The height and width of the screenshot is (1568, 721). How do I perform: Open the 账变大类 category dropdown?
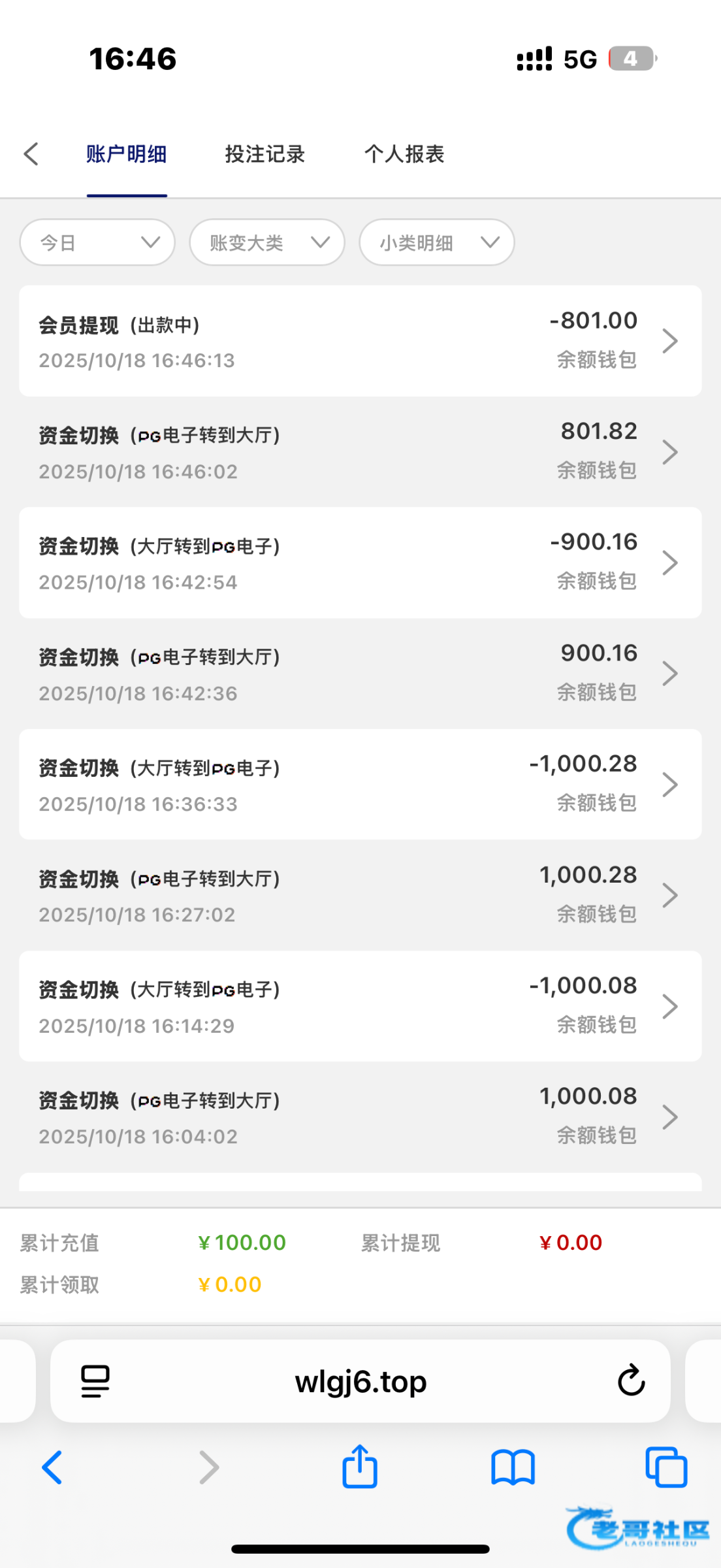click(x=267, y=242)
